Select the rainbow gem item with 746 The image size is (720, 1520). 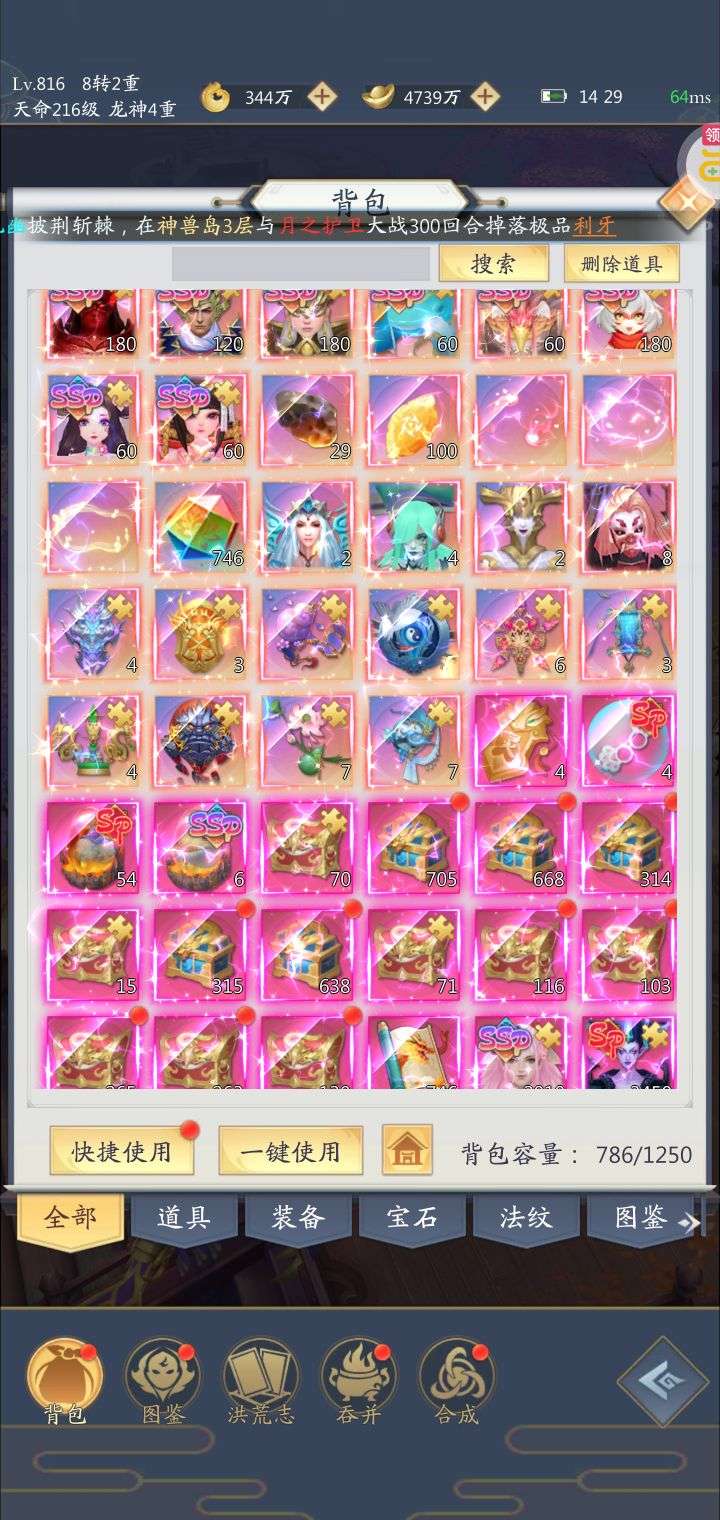coord(200,526)
